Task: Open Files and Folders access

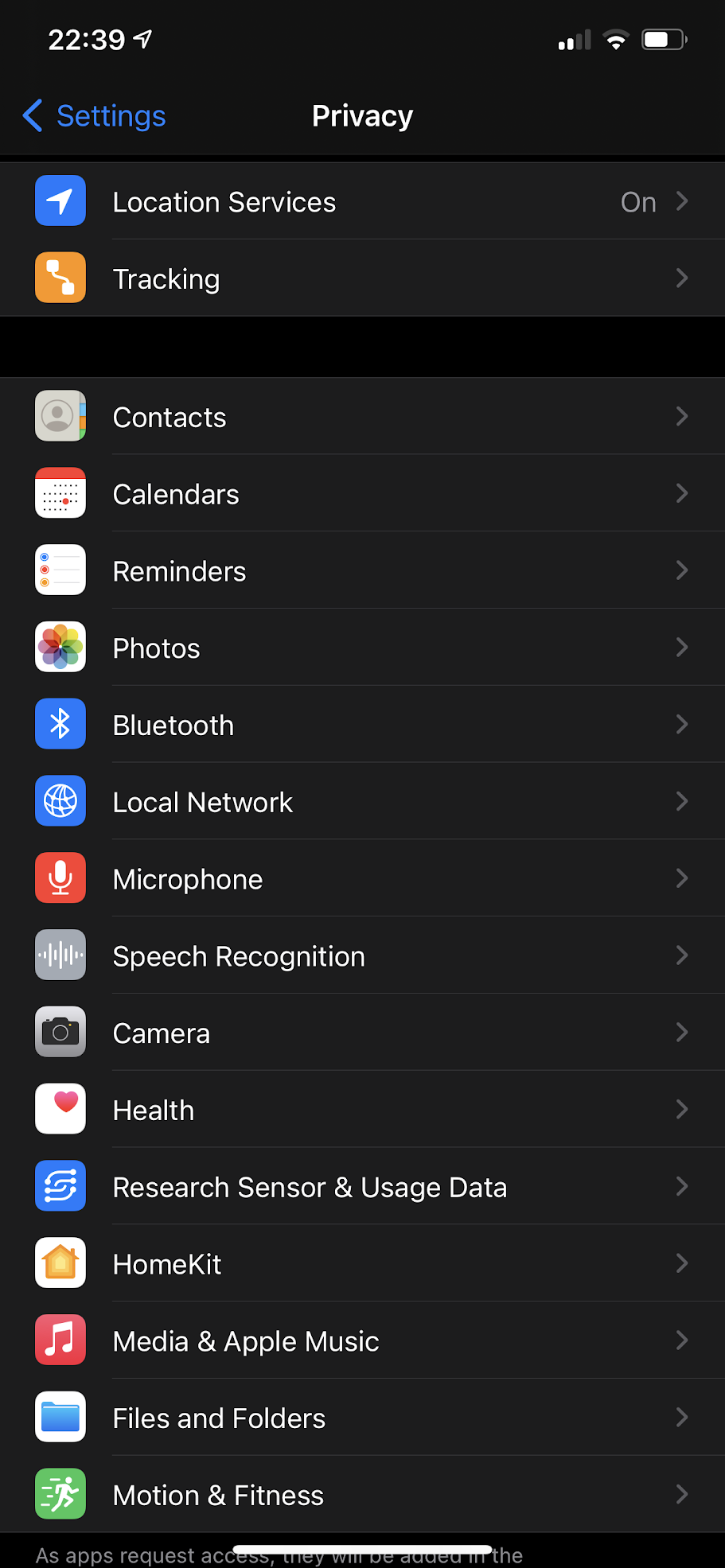Action: 362,1418
